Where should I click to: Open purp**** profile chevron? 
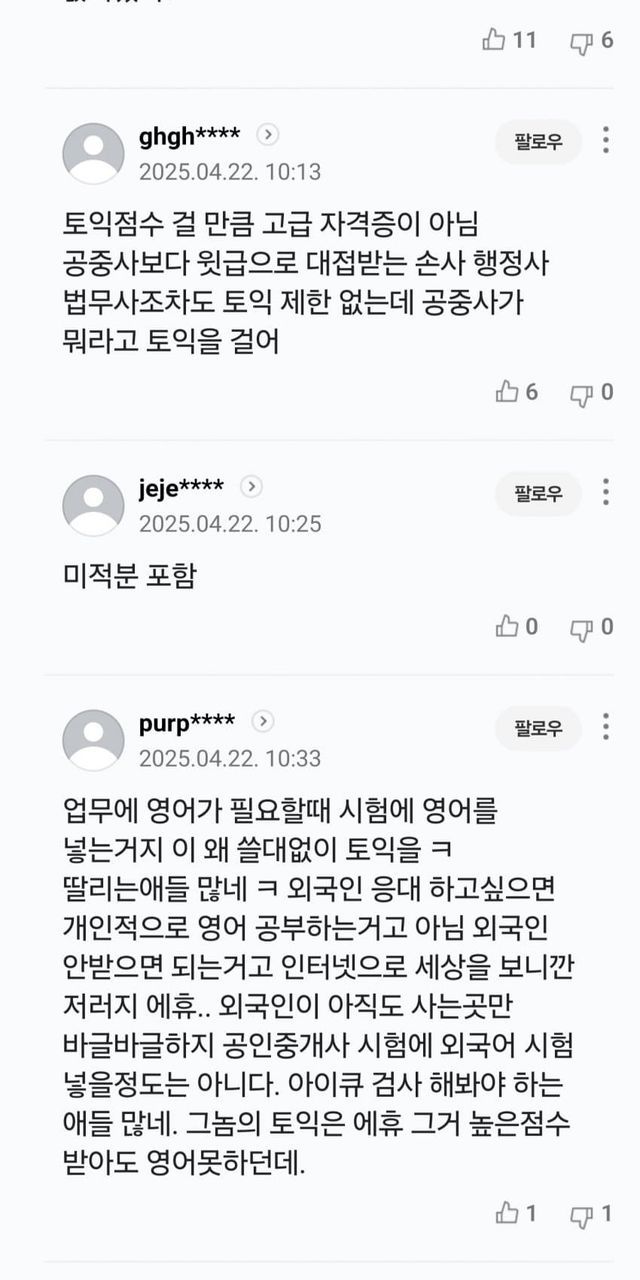(x=263, y=721)
